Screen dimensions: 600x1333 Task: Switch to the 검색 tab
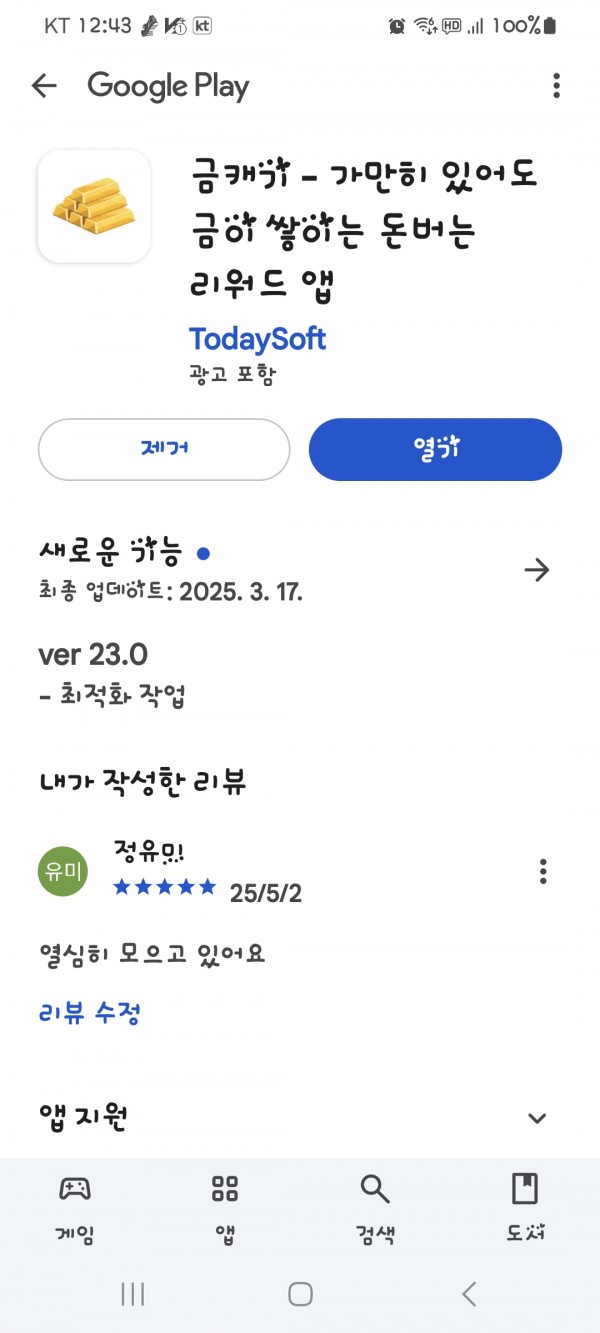375,1209
